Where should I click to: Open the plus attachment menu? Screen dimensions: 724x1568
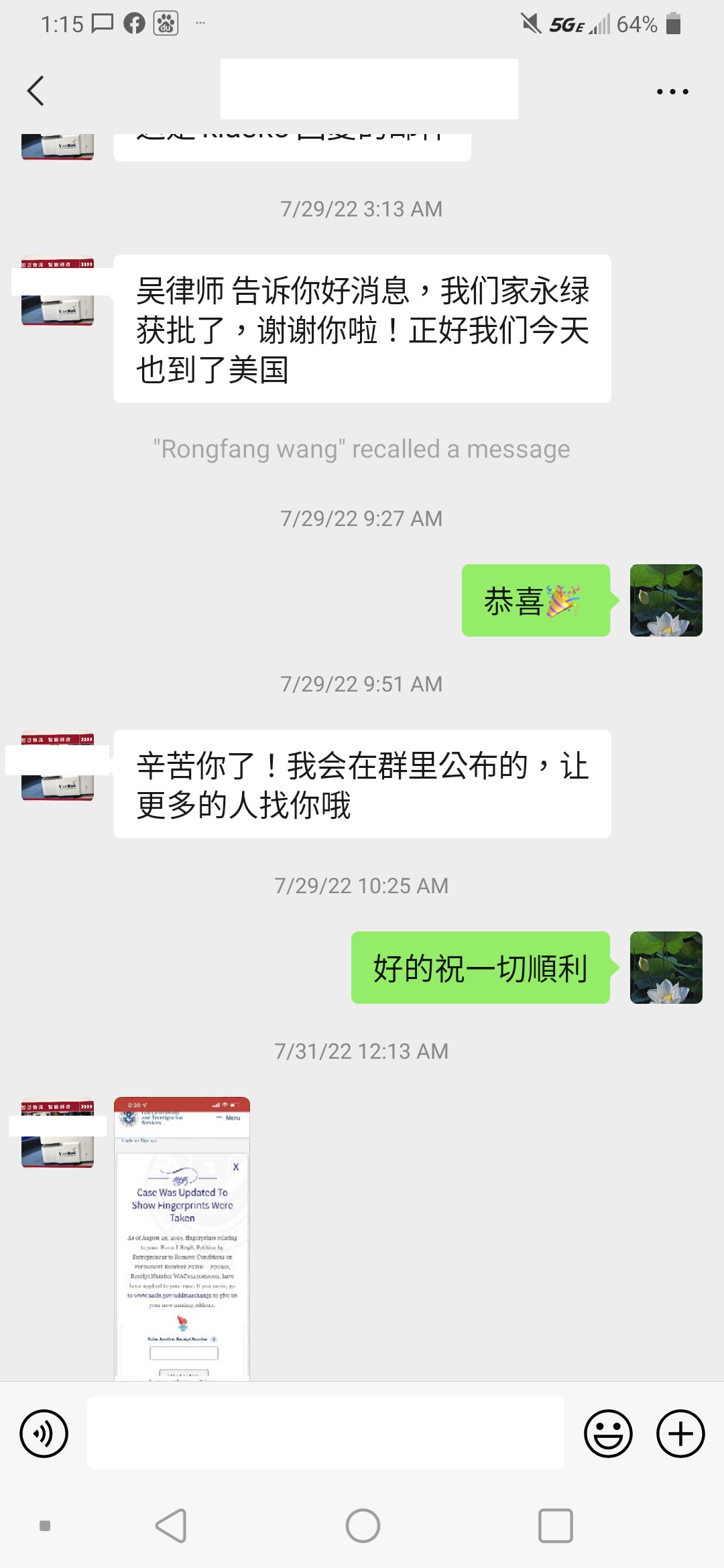[x=678, y=1433]
